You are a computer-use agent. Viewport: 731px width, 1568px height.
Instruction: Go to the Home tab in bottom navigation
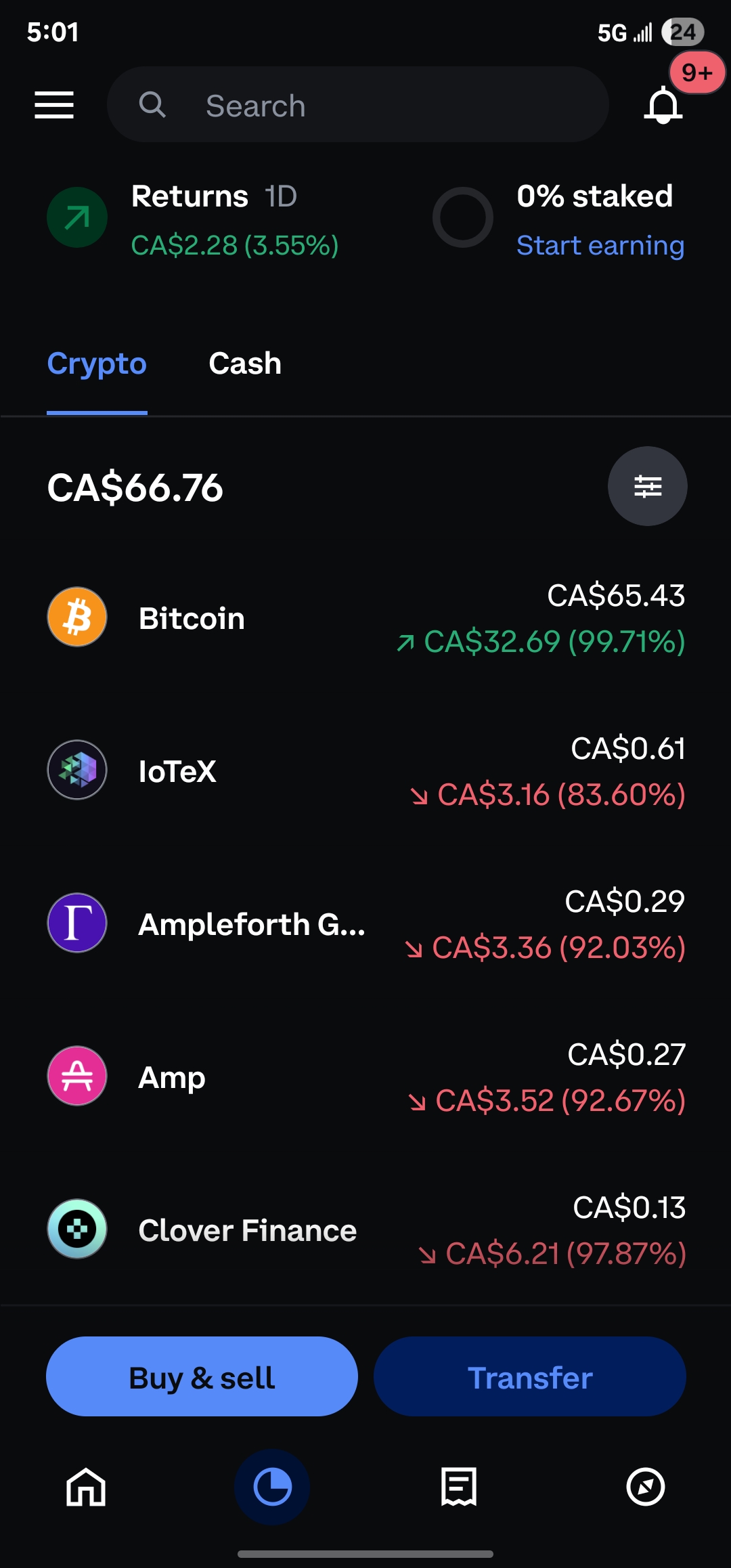(86, 1487)
